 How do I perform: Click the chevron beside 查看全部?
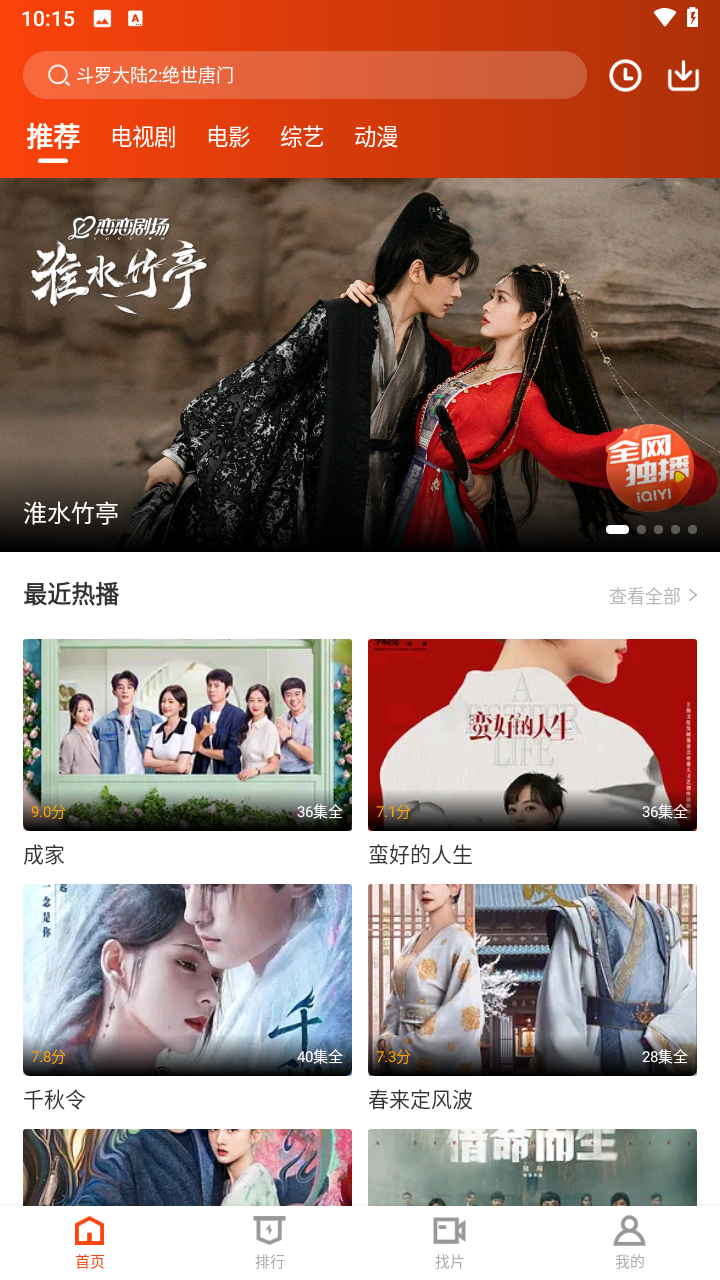(x=692, y=595)
